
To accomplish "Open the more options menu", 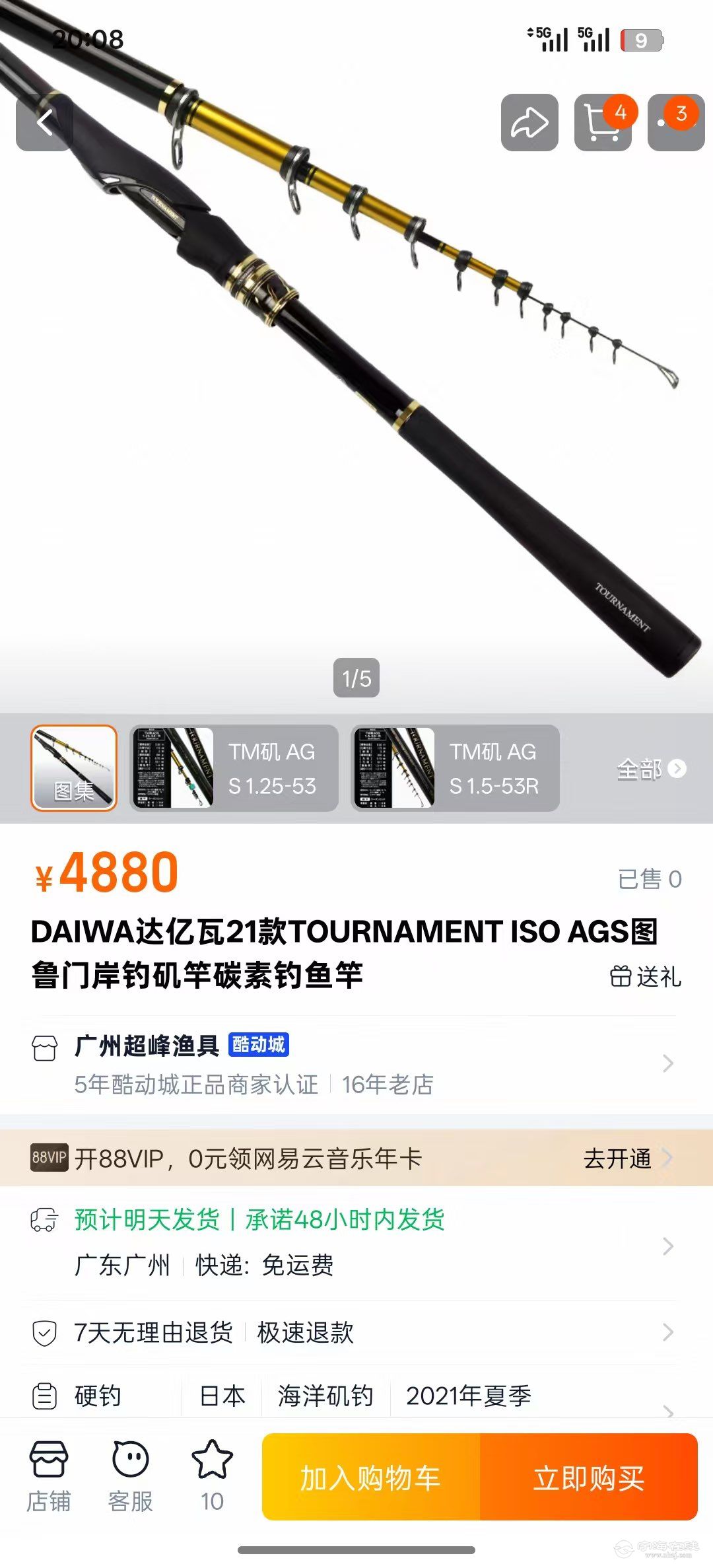I will (675, 122).
